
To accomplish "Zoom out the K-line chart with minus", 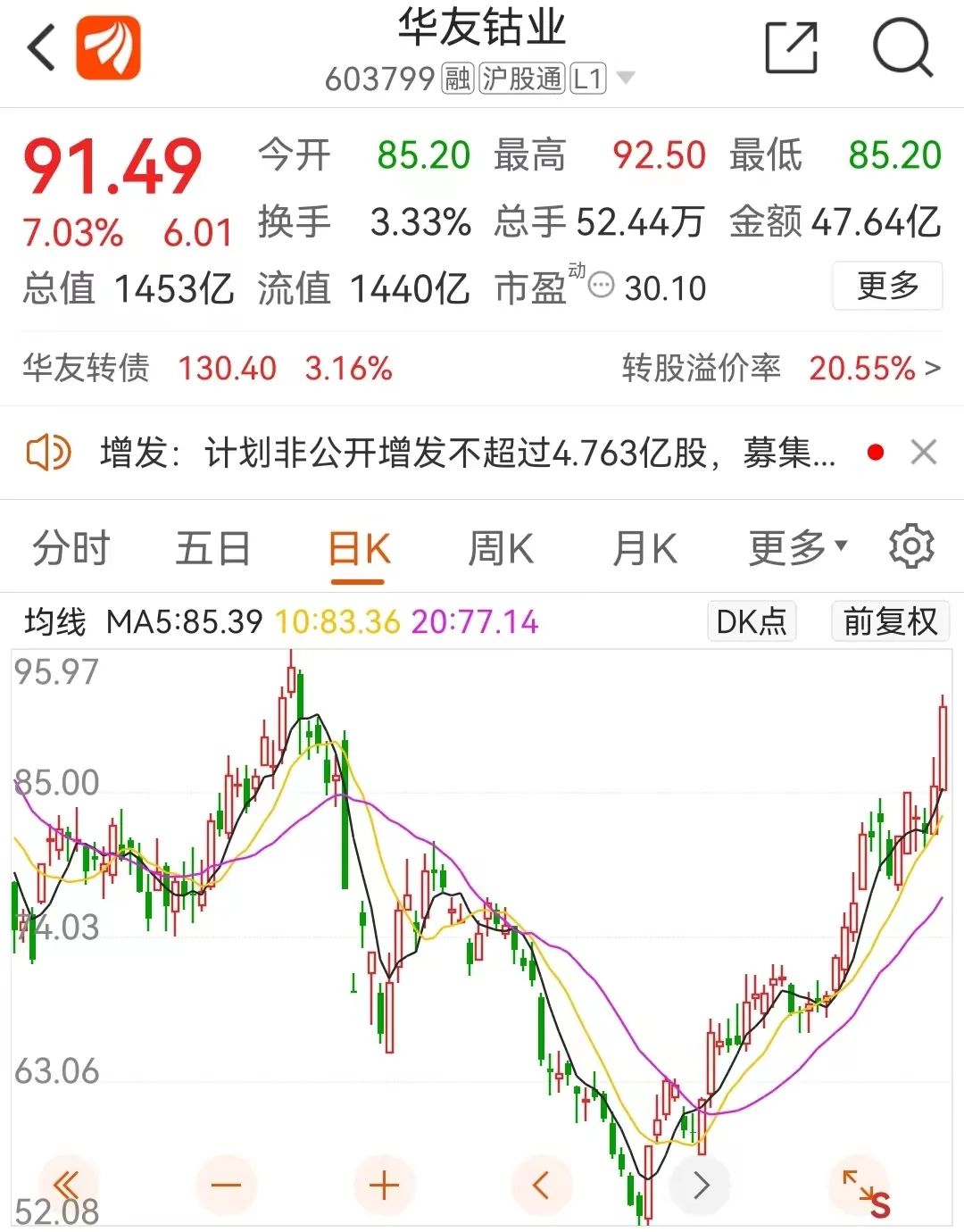I will pos(226,1186).
